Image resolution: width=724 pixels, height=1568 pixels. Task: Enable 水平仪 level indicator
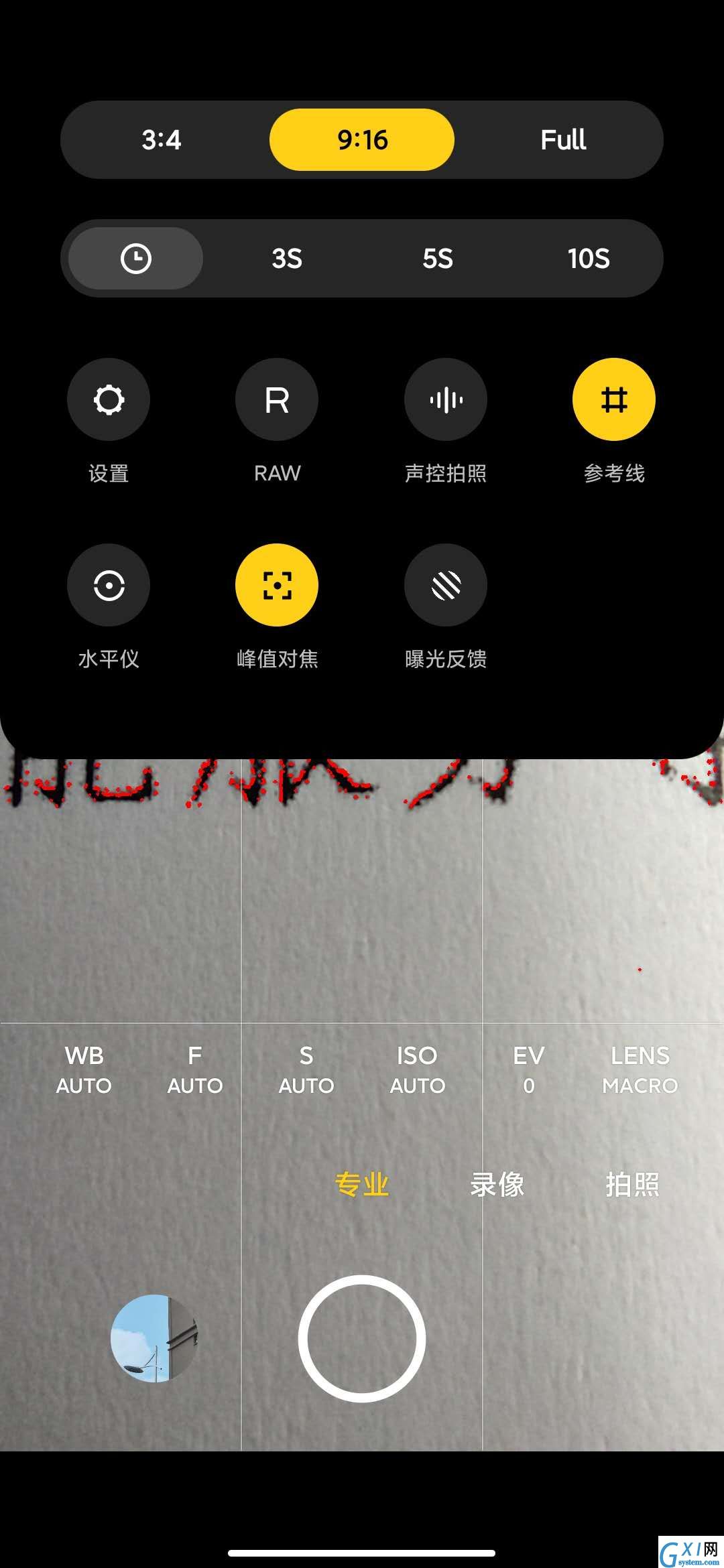coord(109,585)
